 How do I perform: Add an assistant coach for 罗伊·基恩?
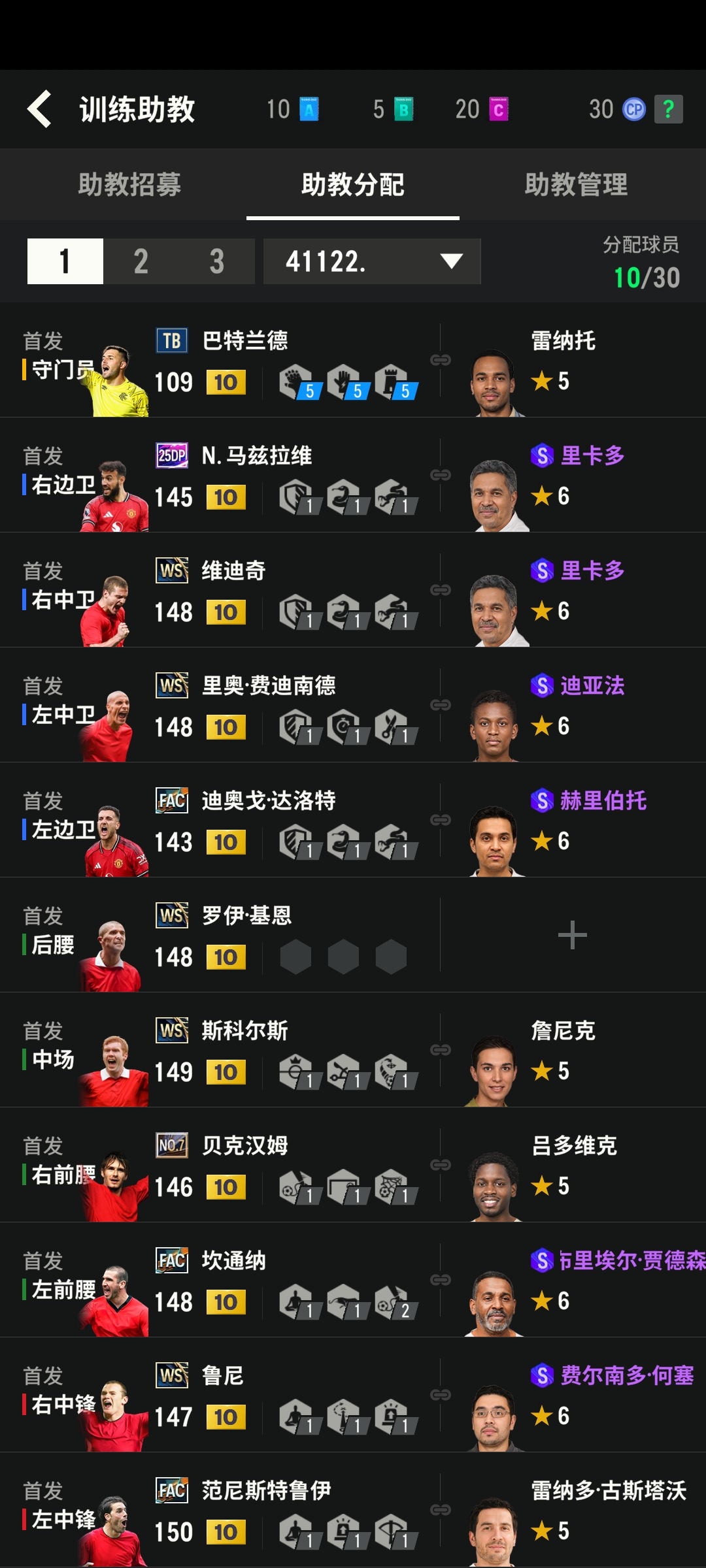tap(572, 935)
